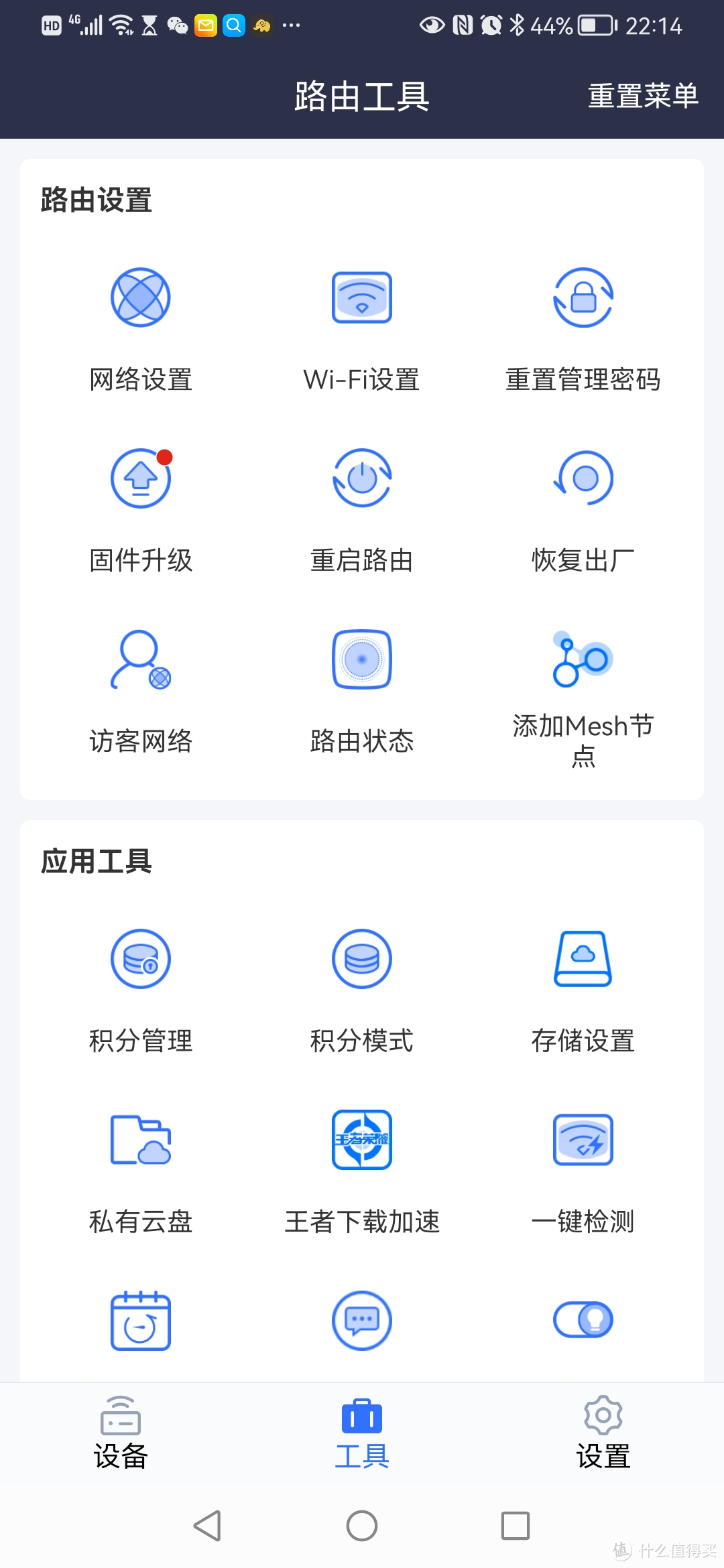Open the 访客网络 guest network tool
Screen dimensions: 724x1568
139,660
